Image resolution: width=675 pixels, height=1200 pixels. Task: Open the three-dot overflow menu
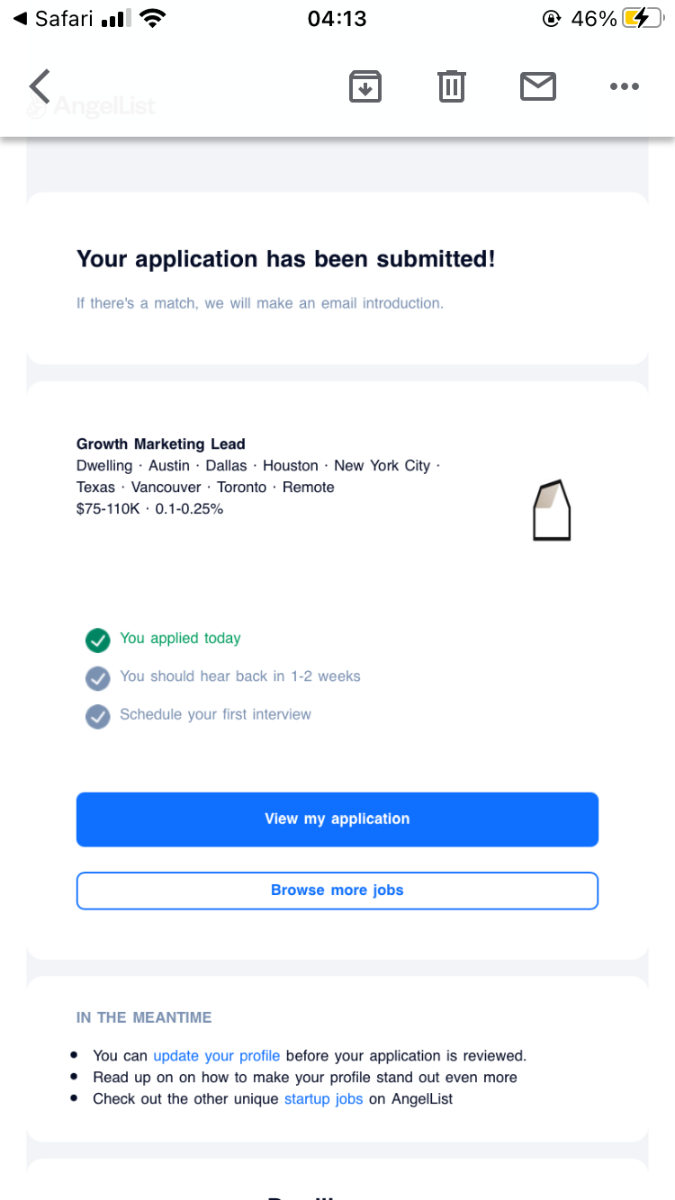tap(624, 87)
